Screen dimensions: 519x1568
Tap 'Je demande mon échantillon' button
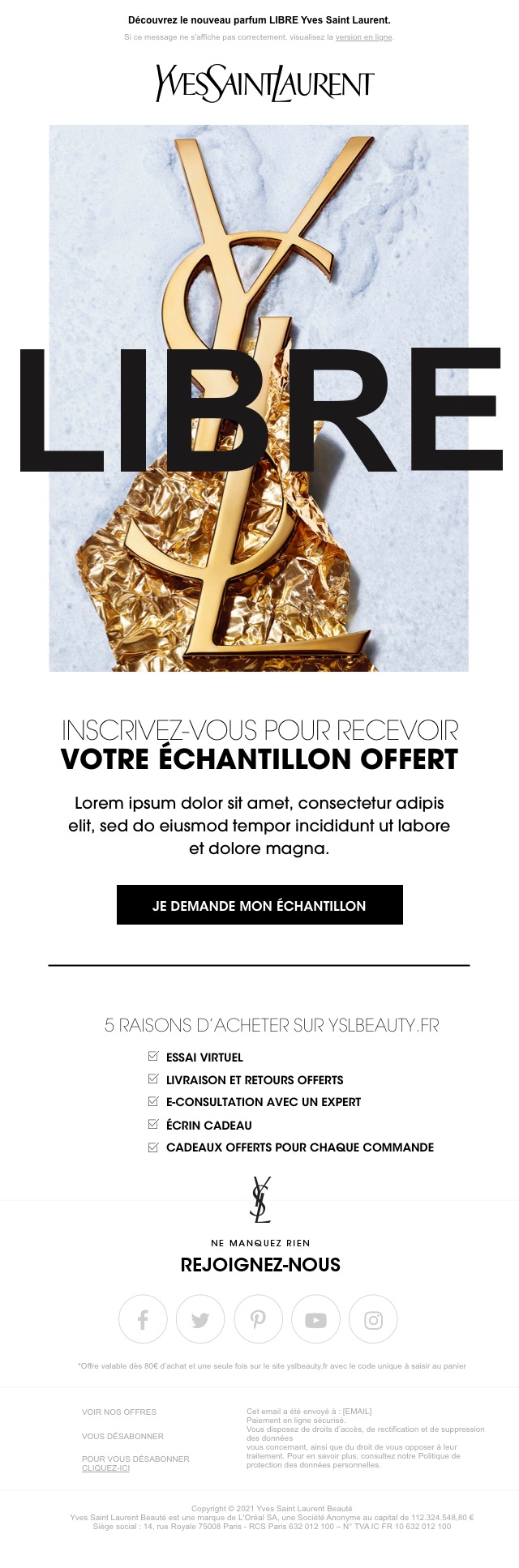(259, 905)
